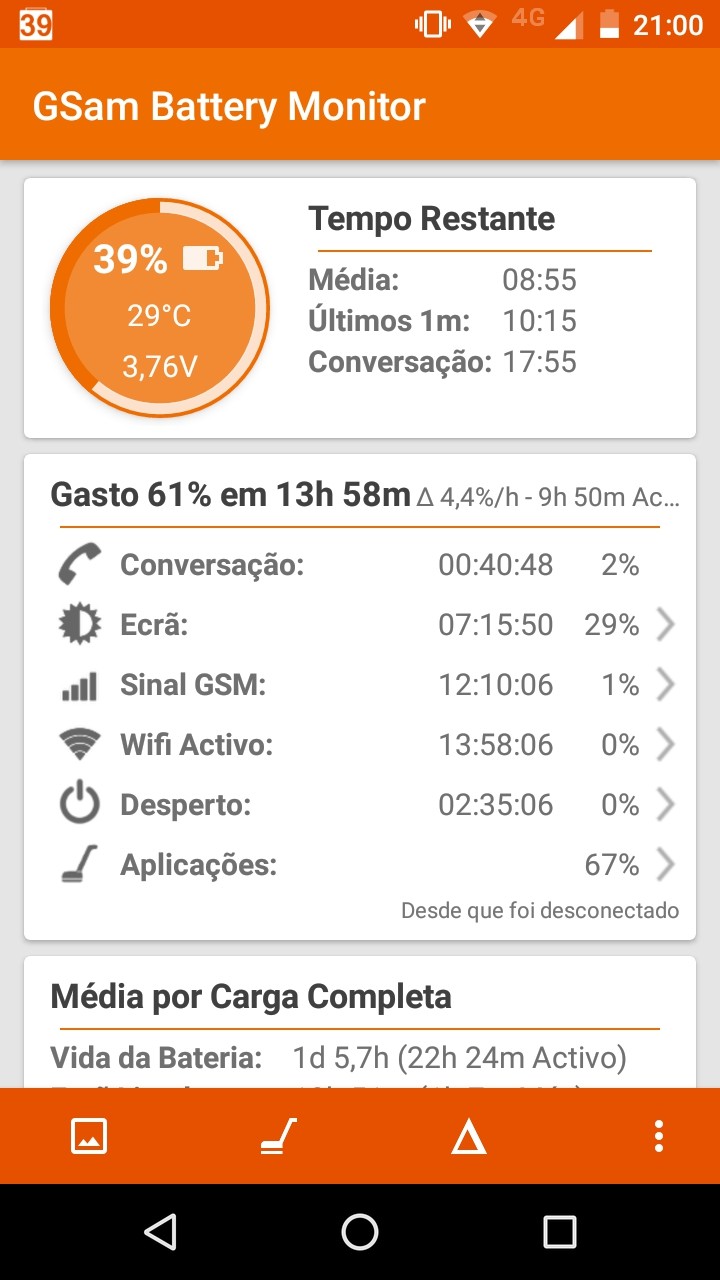Open recent apps from navigation bar
The height and width of the screenshot is (1280, 720).
pyautogui.click(x=559, y=1231)
